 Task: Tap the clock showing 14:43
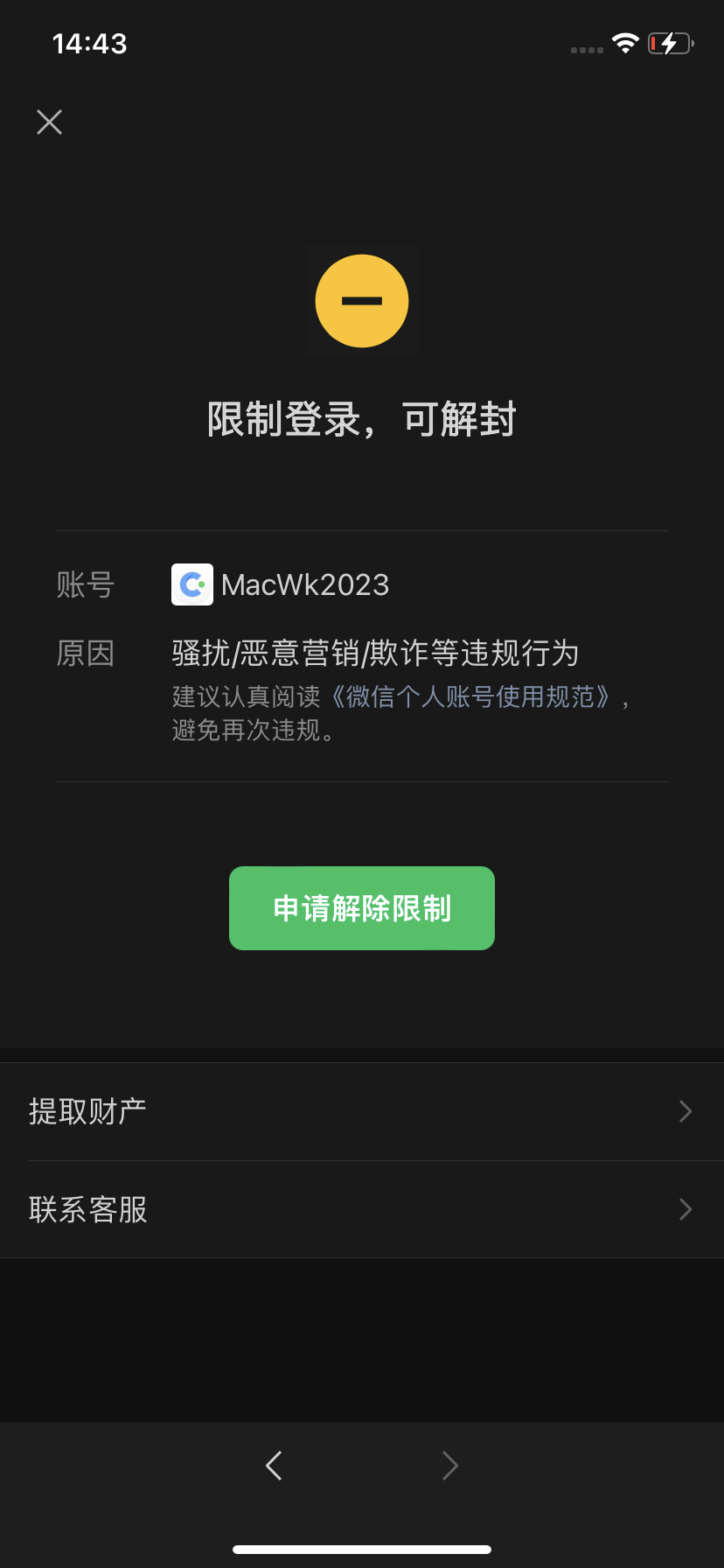pos(89,42)
